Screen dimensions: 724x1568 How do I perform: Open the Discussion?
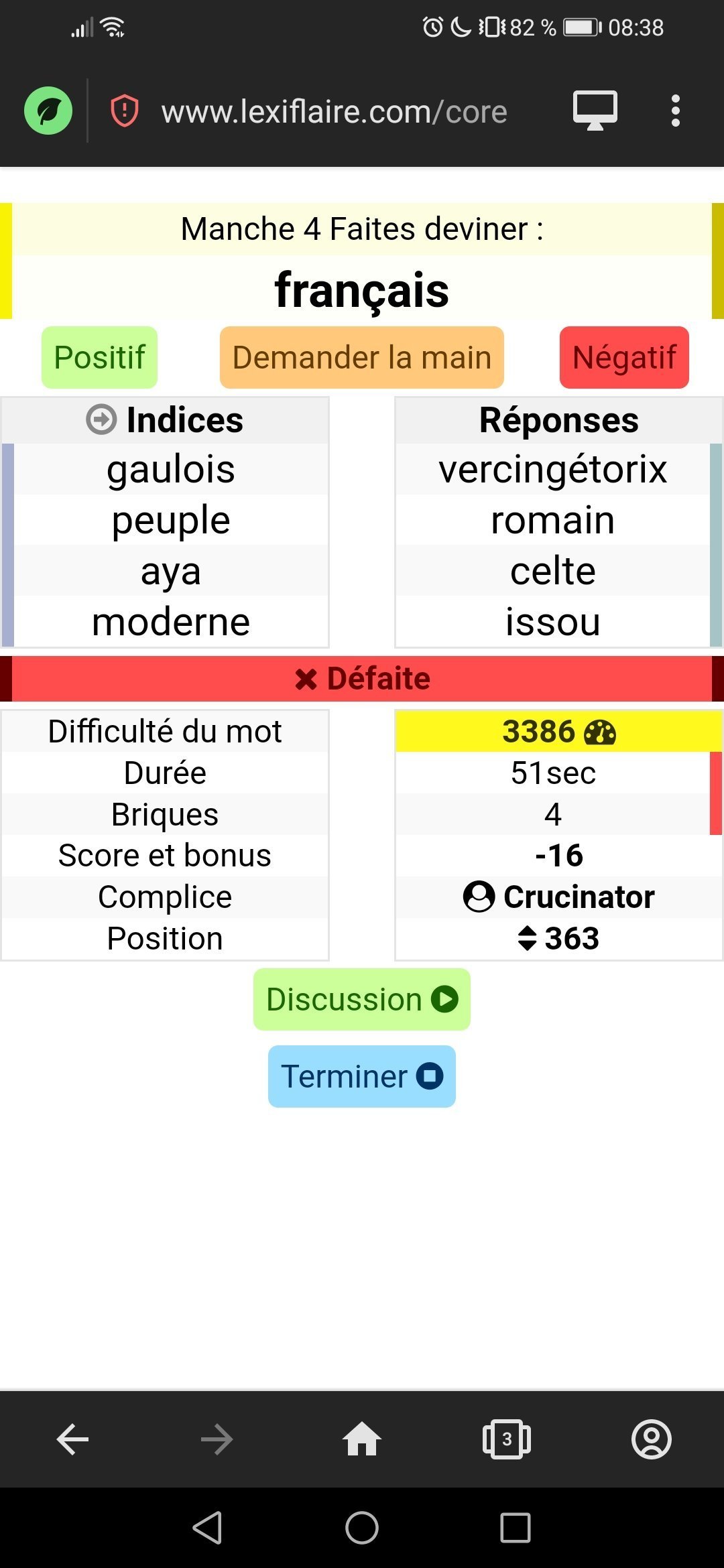[361, 999]
